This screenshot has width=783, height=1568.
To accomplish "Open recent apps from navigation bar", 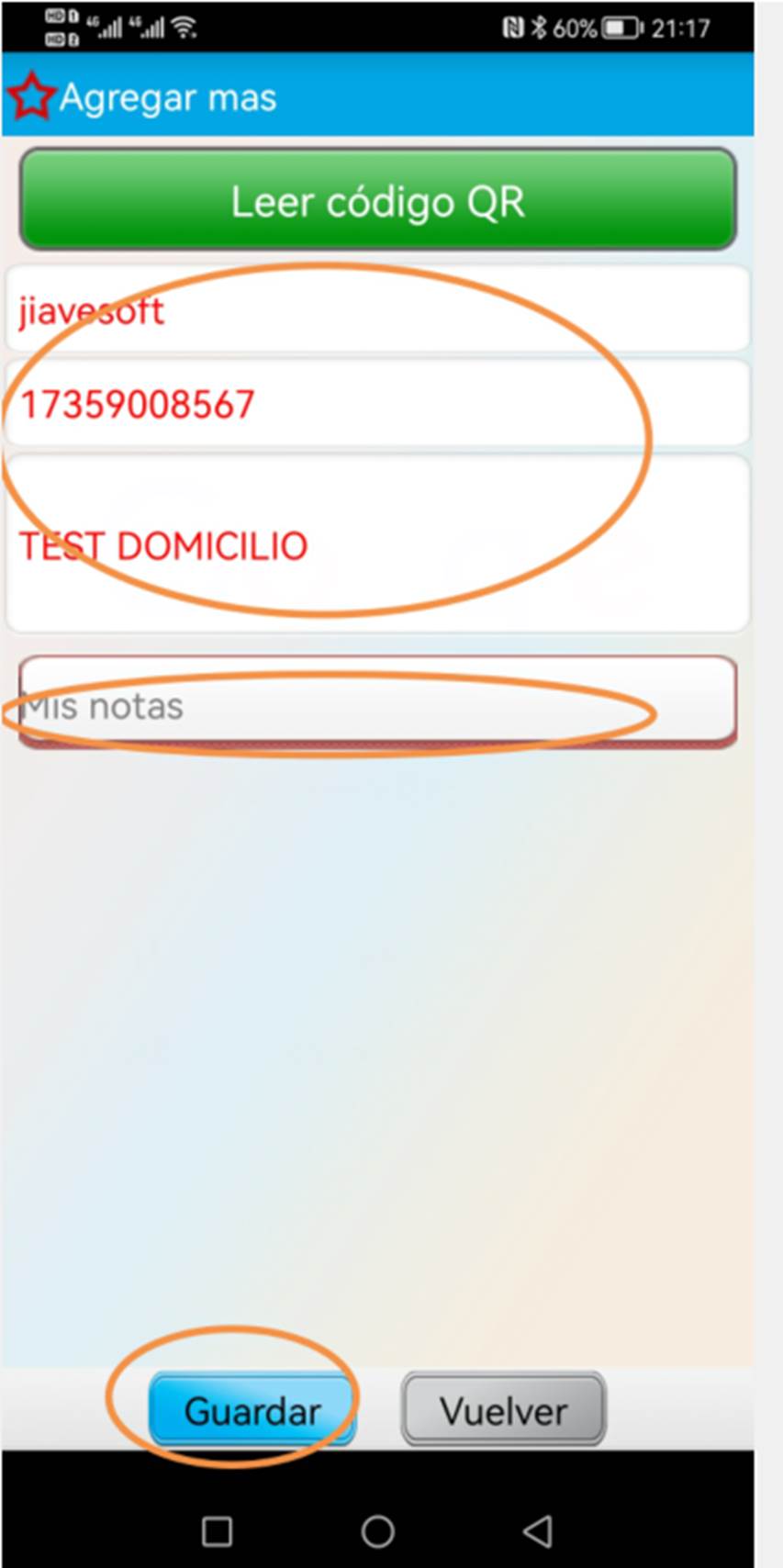I will pyautogui.click(x=217, y=1531).
